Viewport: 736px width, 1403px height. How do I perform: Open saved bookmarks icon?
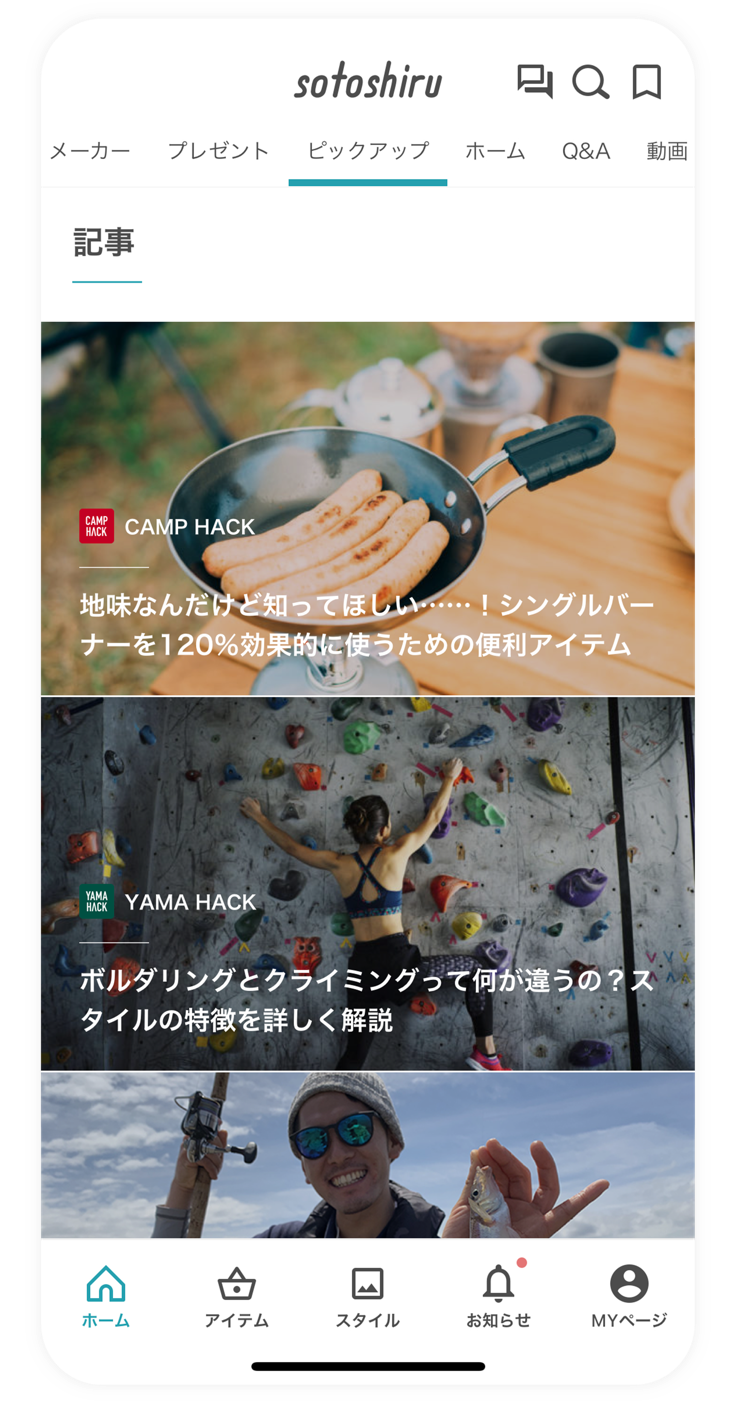tap(647, 81)
